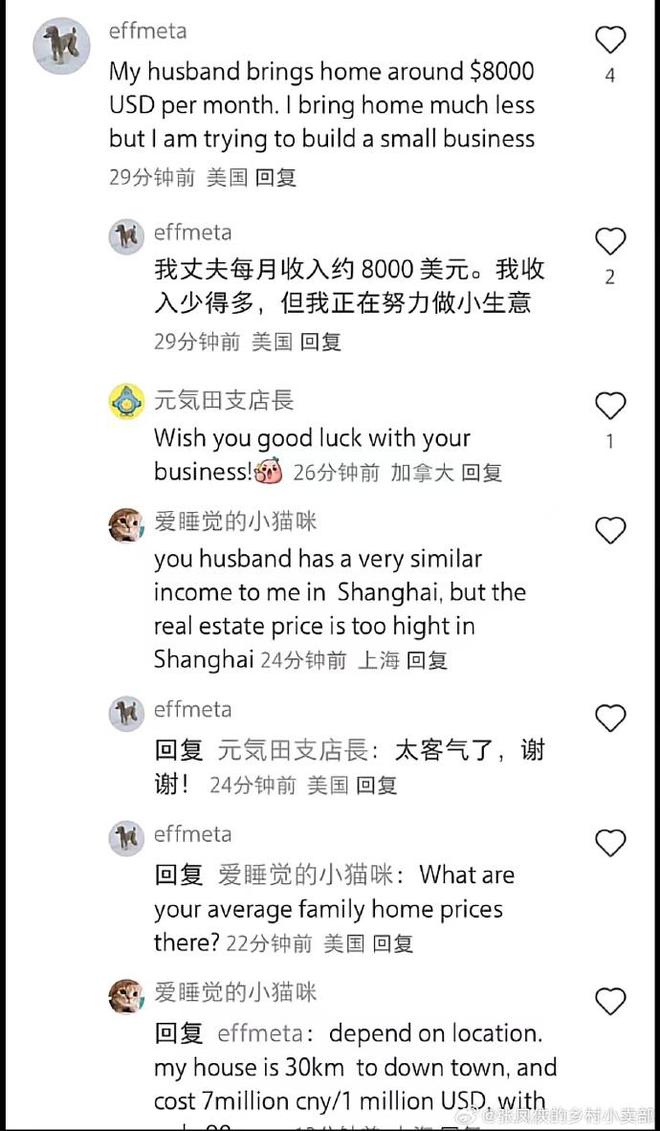
Task: Like the comment about real estate price in Shanghai
Action: pos(610,530)
